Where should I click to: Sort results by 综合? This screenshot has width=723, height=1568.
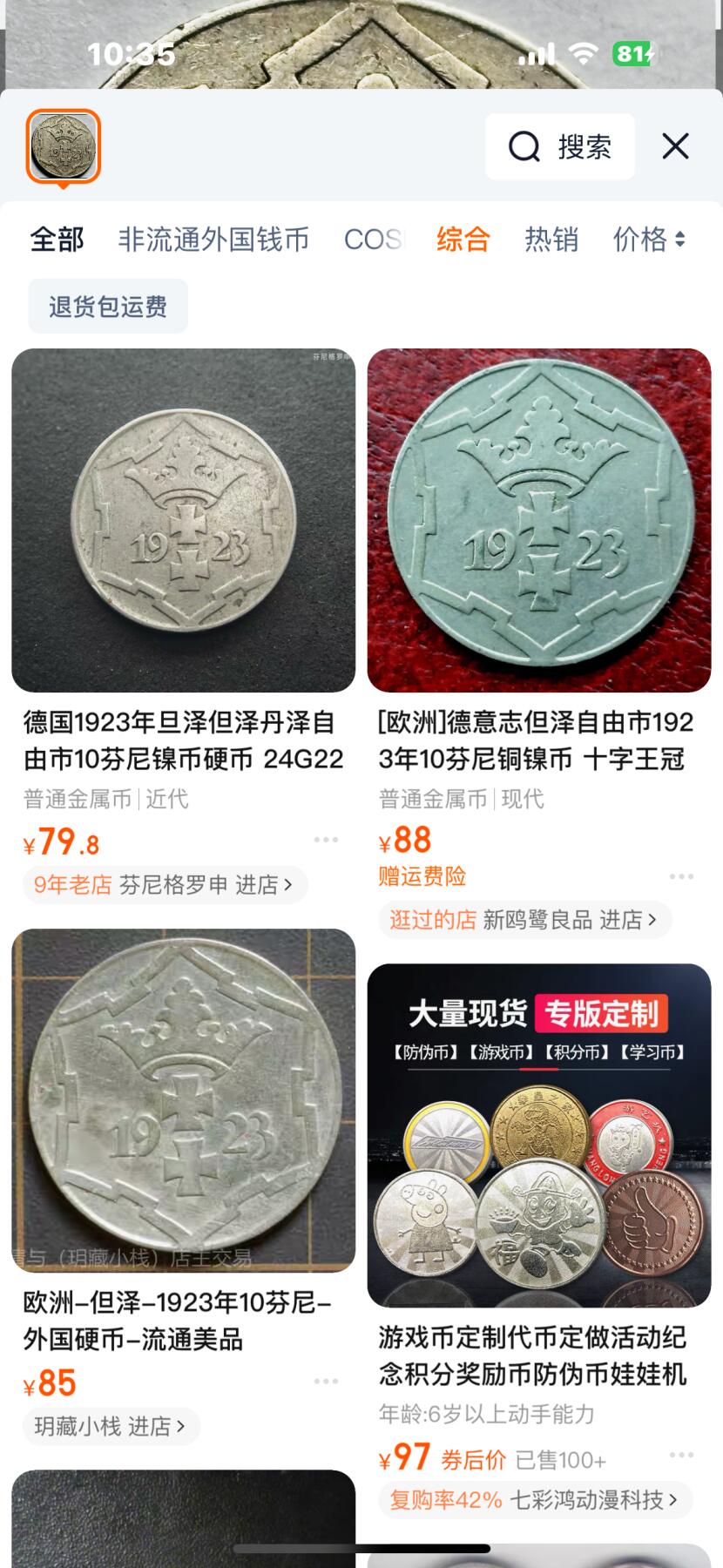coord(463,239)
